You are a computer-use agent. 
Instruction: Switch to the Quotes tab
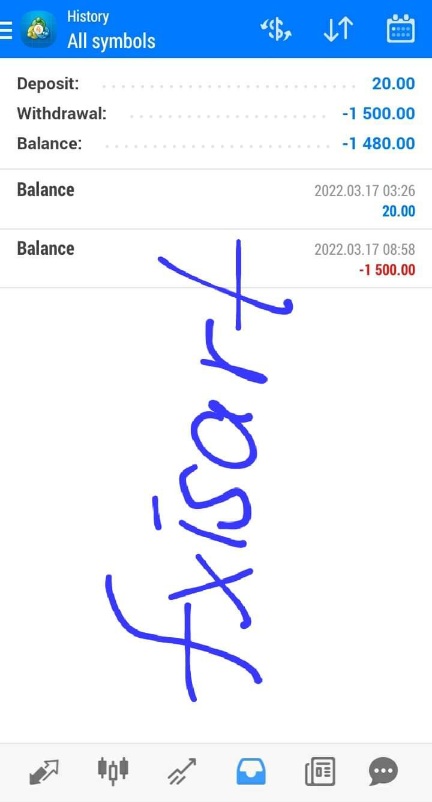click(x=44, y=772)
